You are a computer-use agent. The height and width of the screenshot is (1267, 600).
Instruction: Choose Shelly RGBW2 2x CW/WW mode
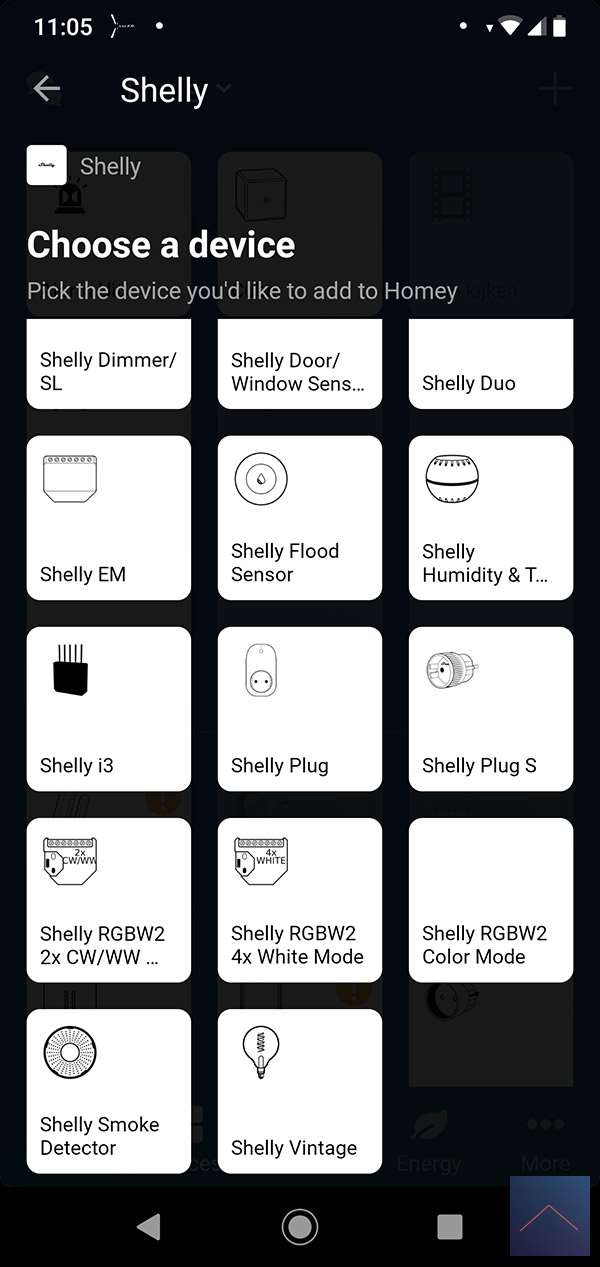tap(108, 899)
